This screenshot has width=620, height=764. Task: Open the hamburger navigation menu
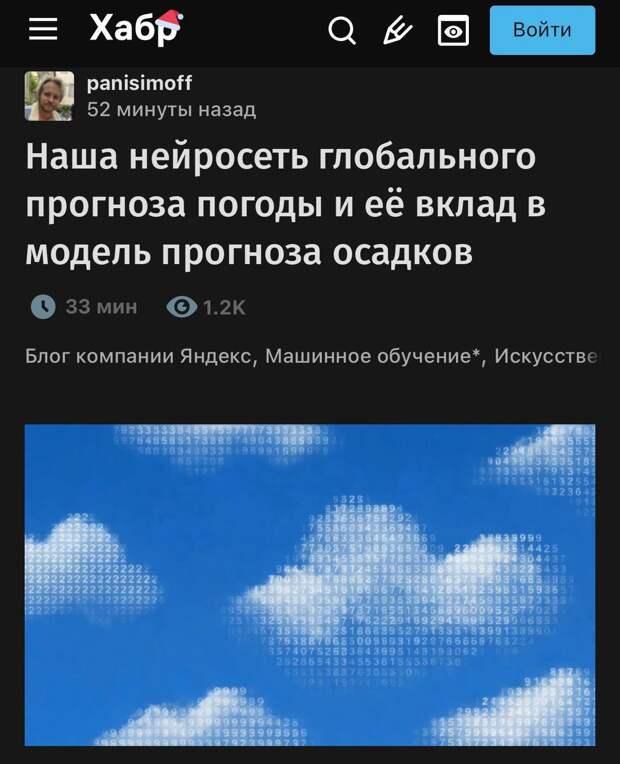(42, 31)
